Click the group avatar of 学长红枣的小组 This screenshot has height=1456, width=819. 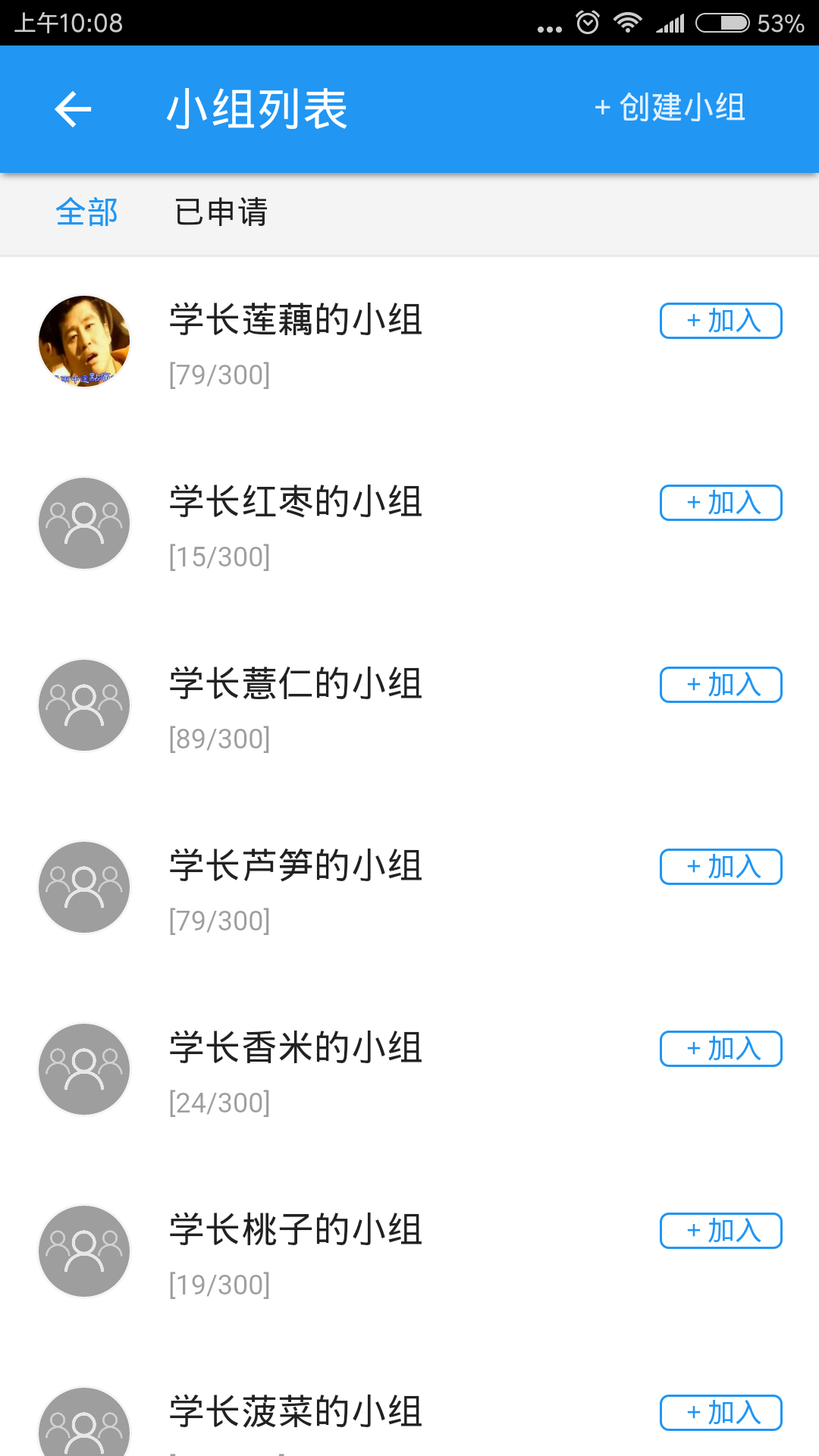(x=83, y=523)
